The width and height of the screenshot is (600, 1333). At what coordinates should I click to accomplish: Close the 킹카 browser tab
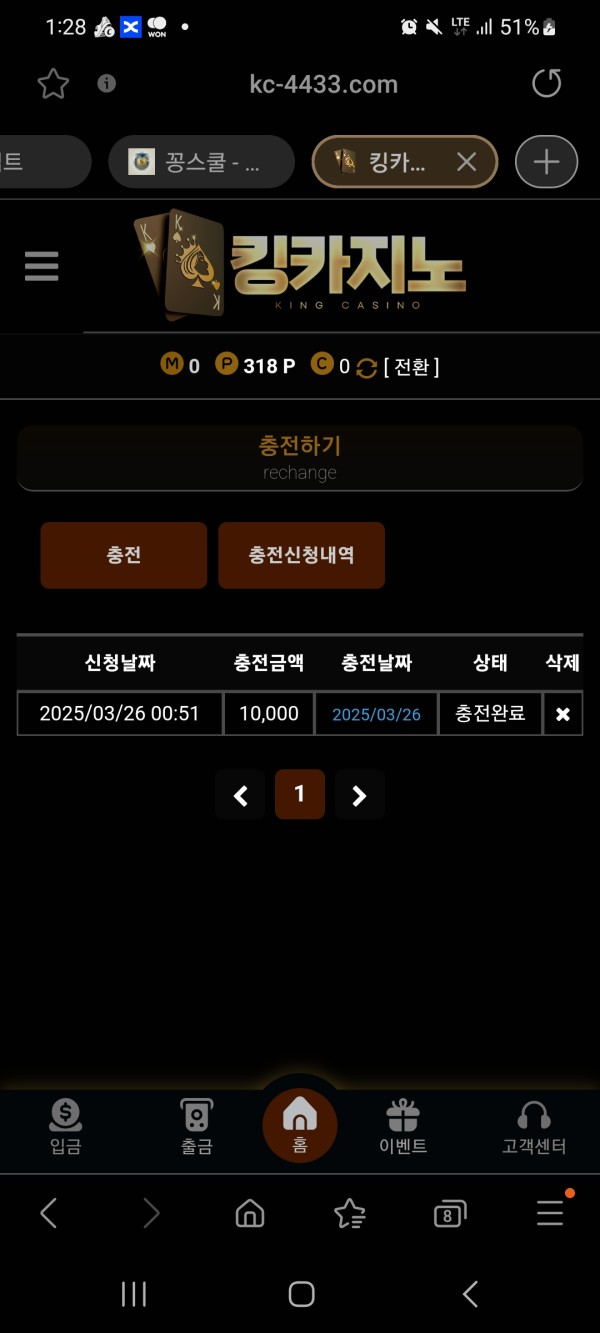coord(466,162)
